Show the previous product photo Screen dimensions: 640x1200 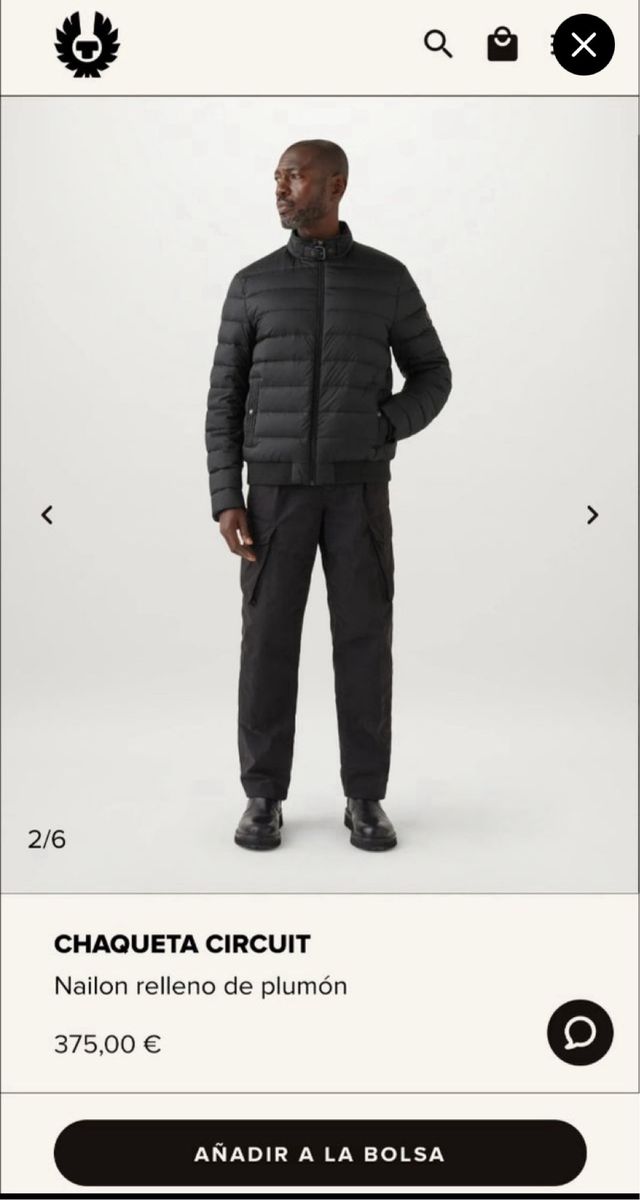click(x=46, y=515)
